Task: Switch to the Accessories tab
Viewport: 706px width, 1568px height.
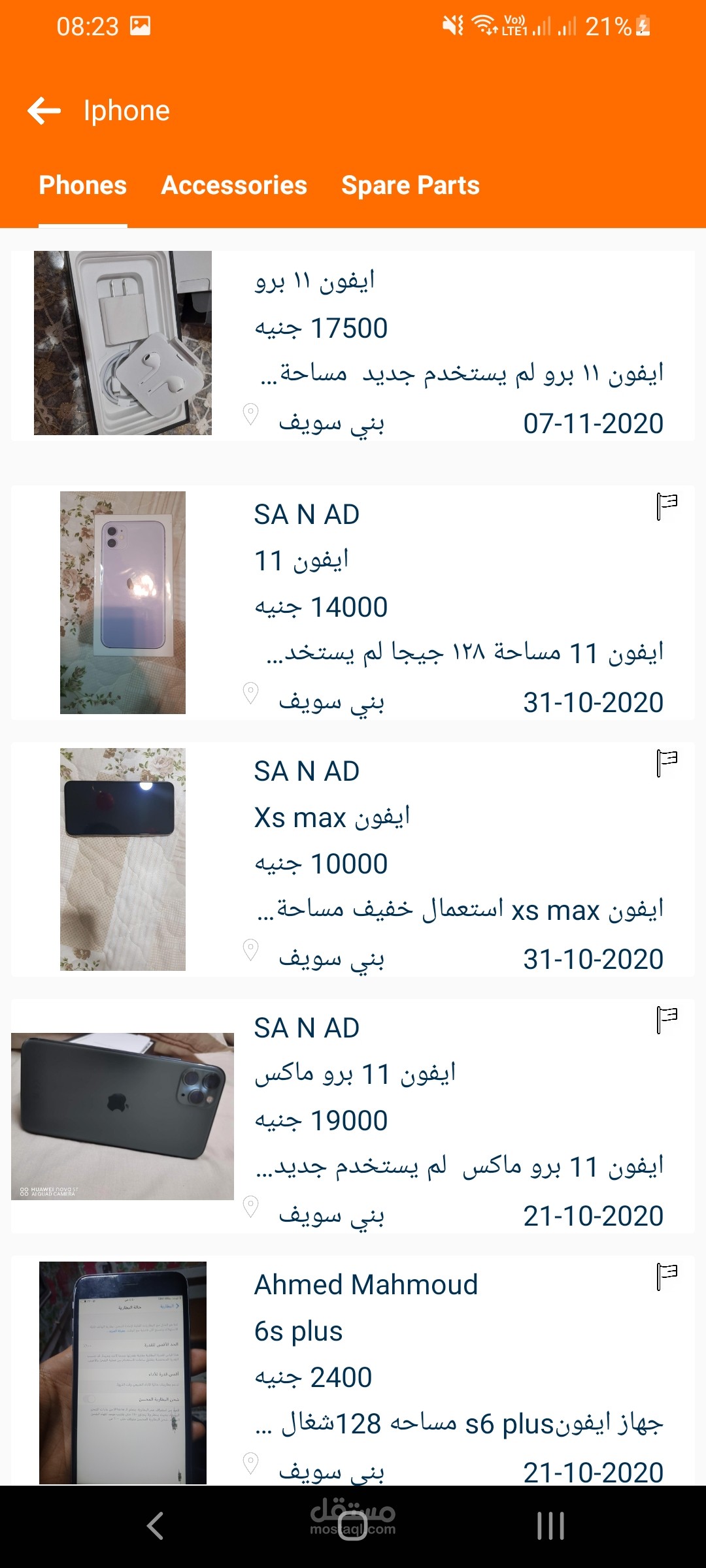Action: coord(234,186)
